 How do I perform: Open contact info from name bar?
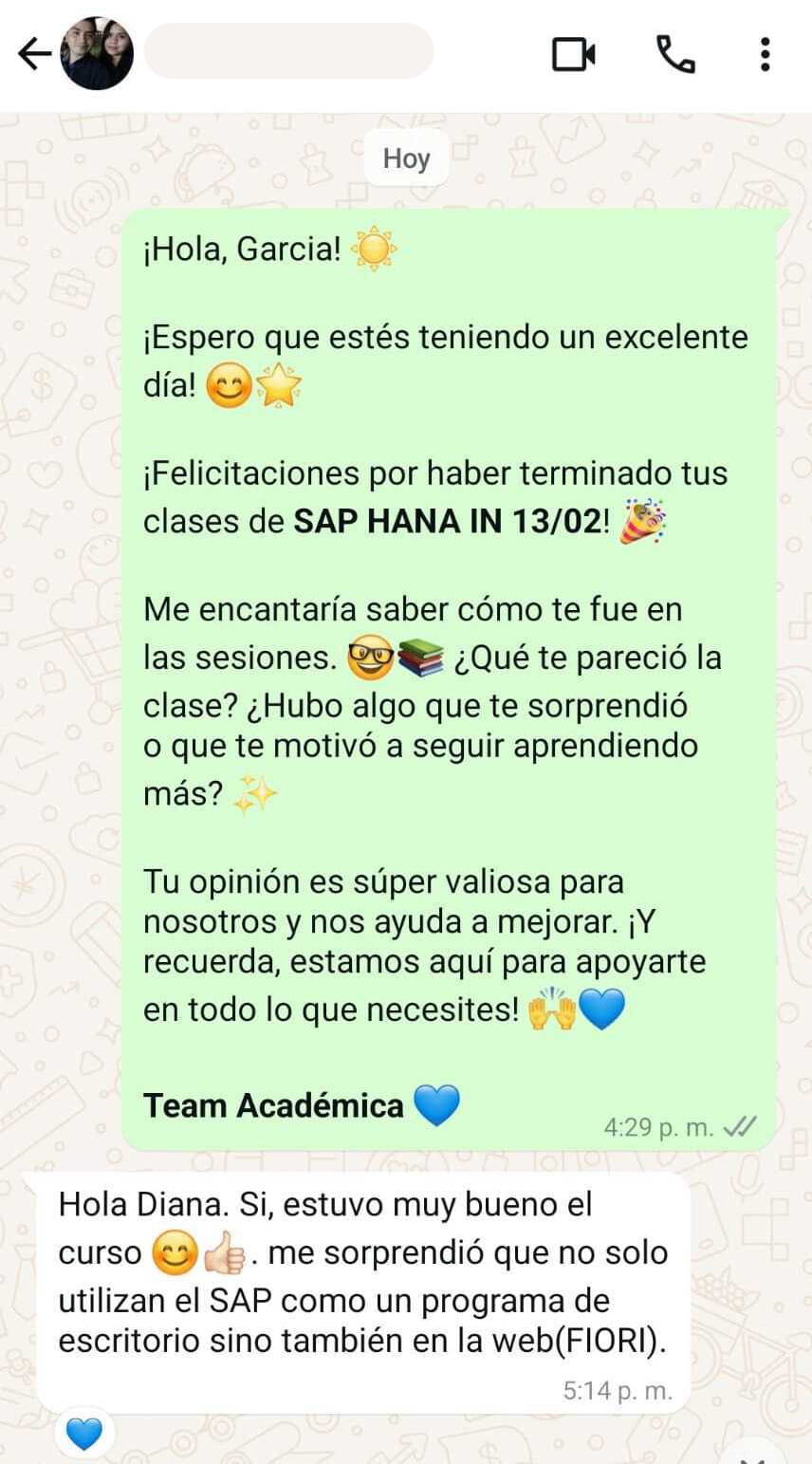coord(289,52)
